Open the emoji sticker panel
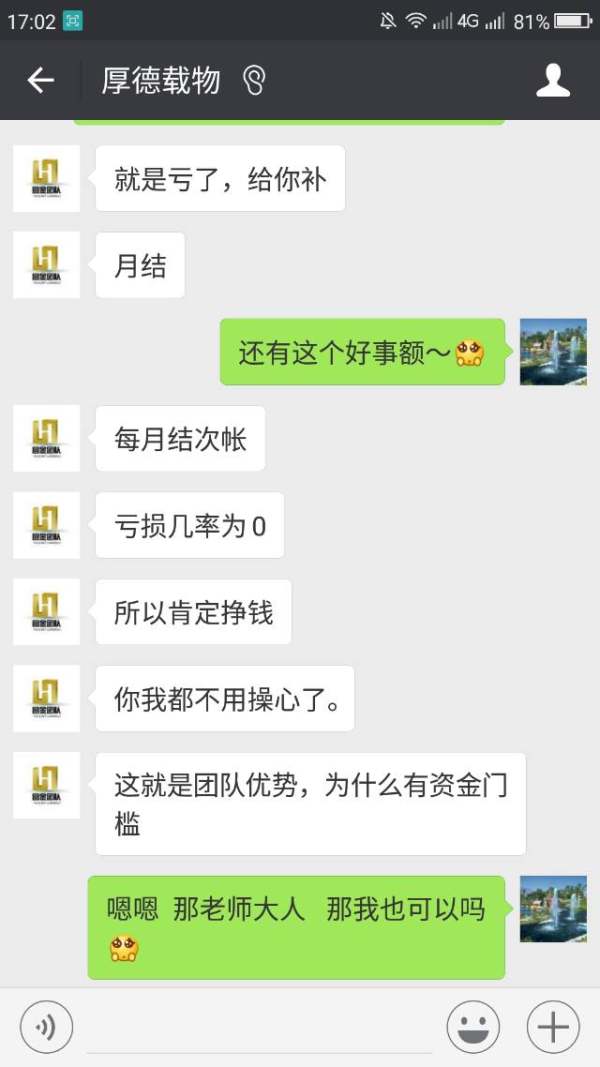Screen dimensions: 600x1067 [x=473, y=1027]
